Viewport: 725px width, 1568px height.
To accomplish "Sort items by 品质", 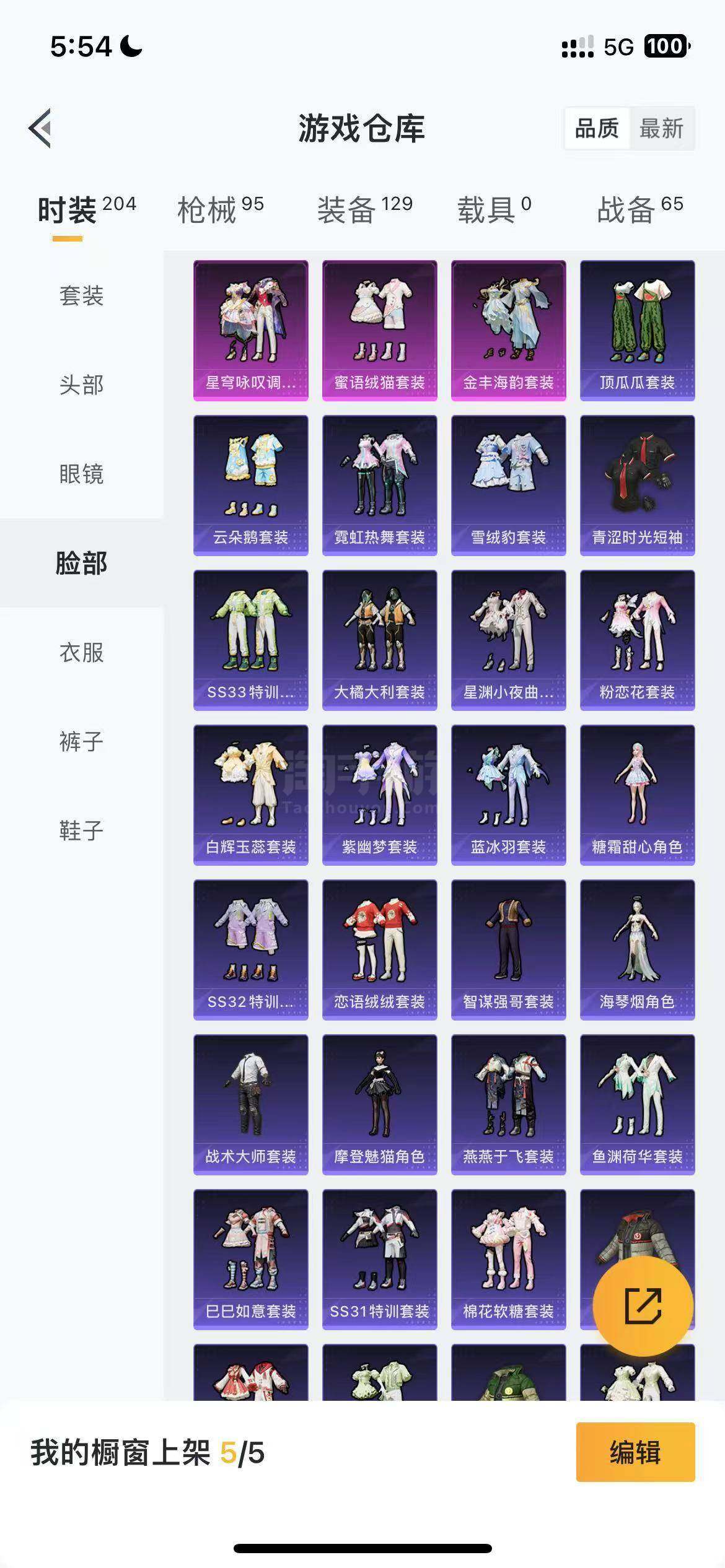I will pyautogui.click(x=597, y=129).
